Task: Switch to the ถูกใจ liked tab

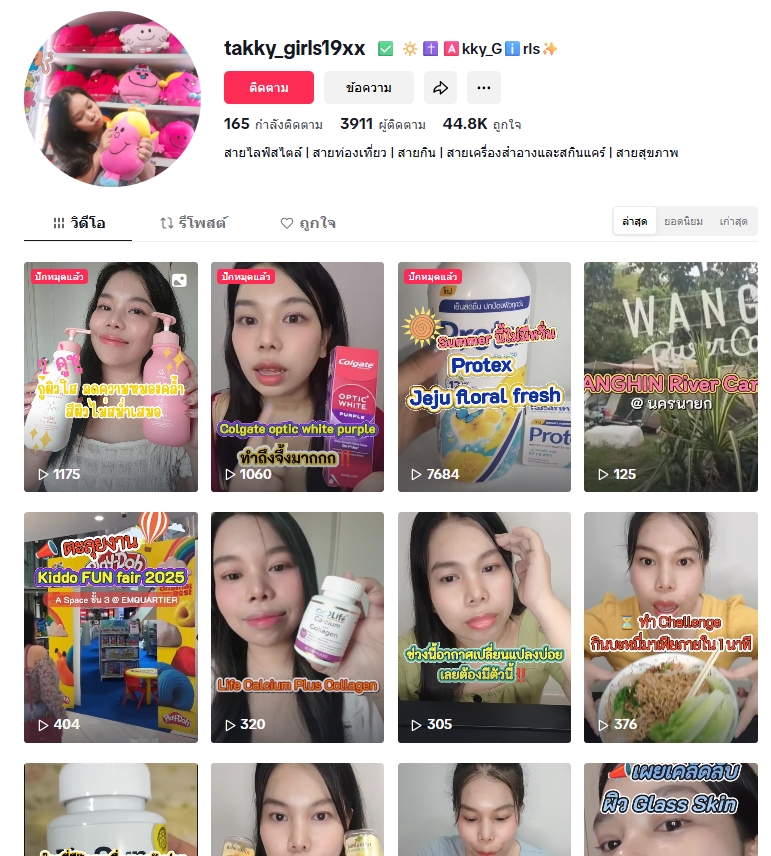Action: pyautogui.click(x=307, y=223)
